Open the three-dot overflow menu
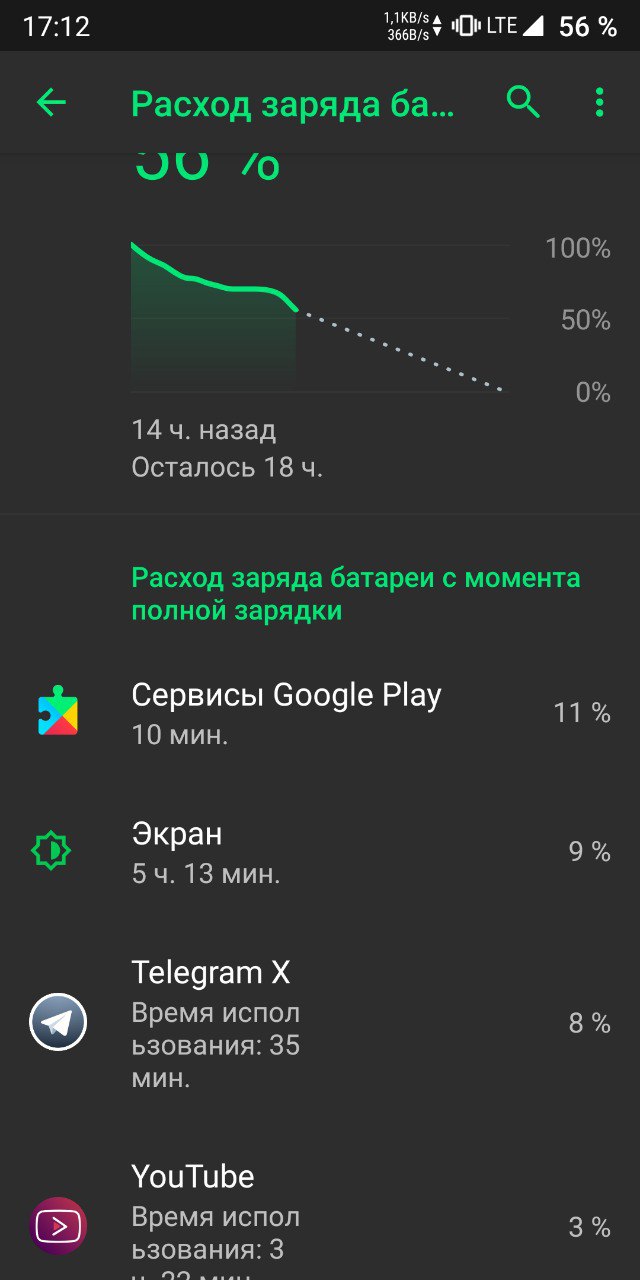 tap(599, 102)
